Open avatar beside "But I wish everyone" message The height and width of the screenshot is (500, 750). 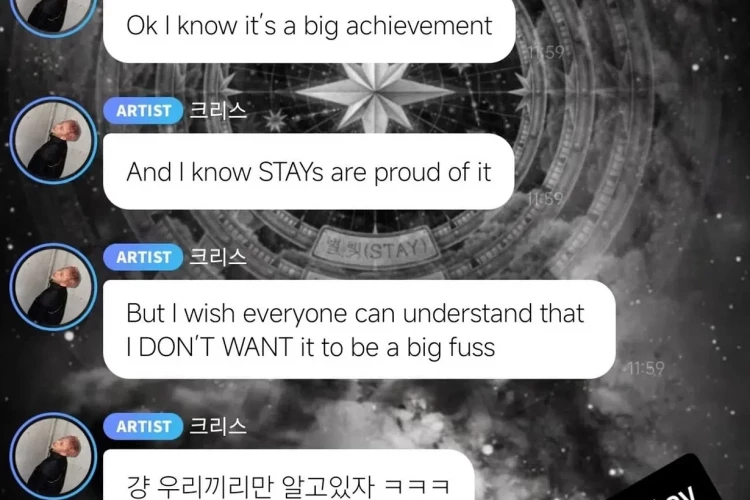[x=54, y=288]
